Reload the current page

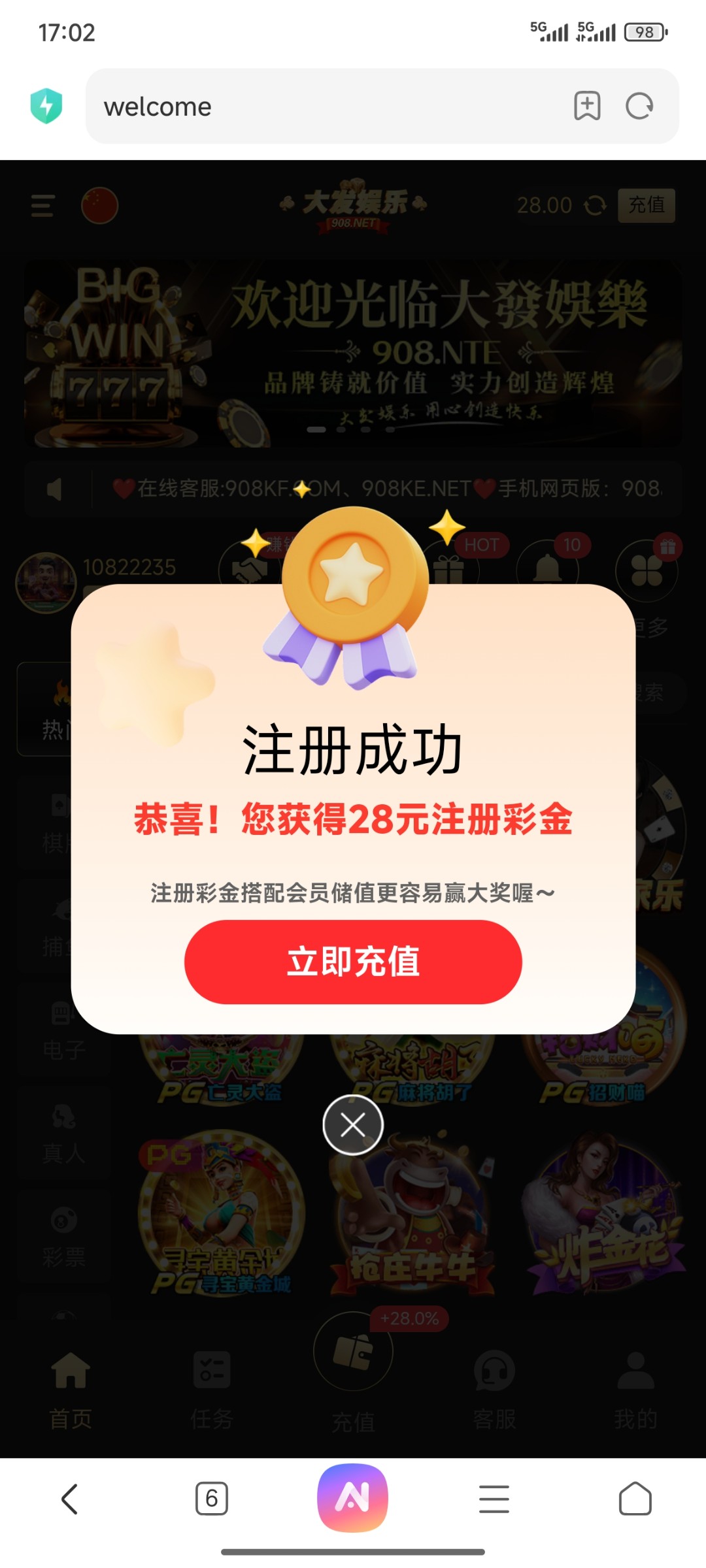pos(639,106)
